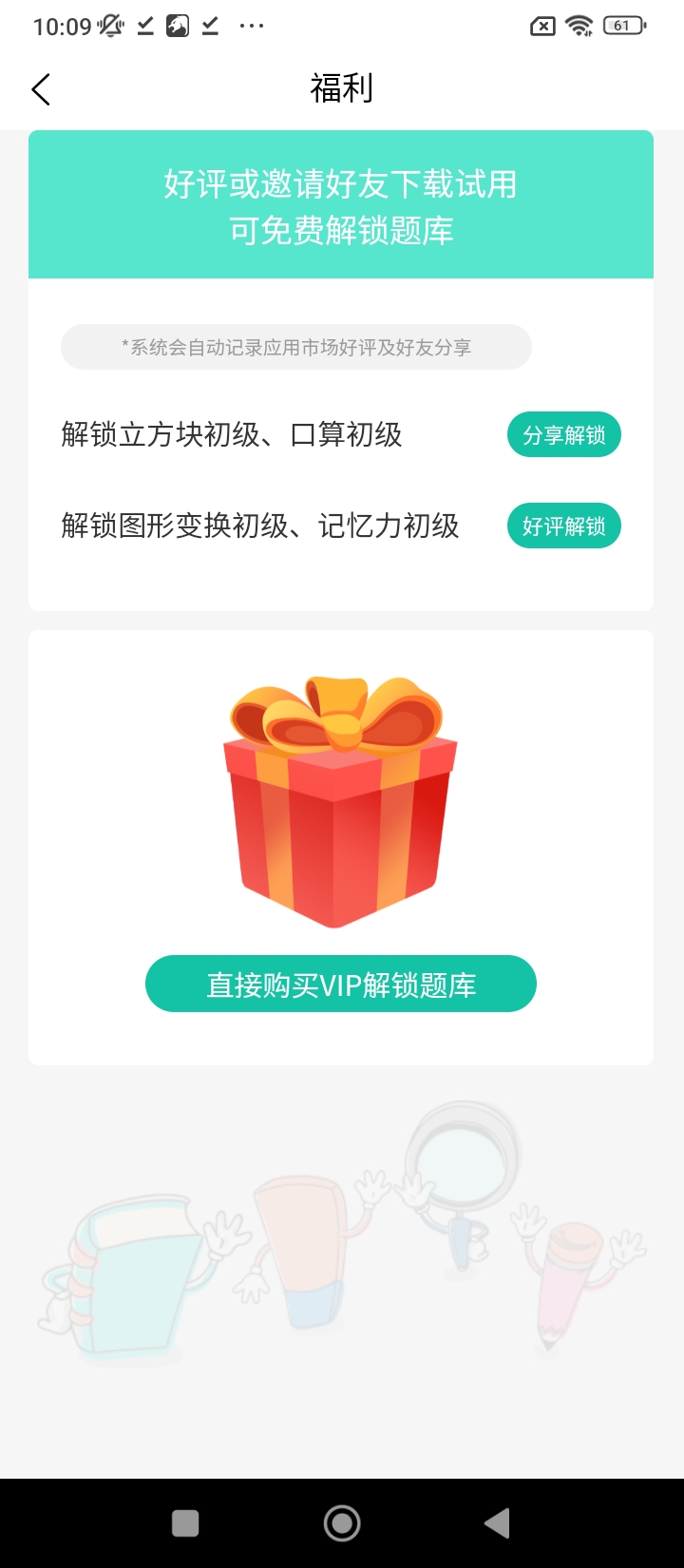Viewport: 684px width, 1568px height.
Task: Tap 好评解锁 to unlock by rating
Action: pyautogui.click(x=563, y=526)
